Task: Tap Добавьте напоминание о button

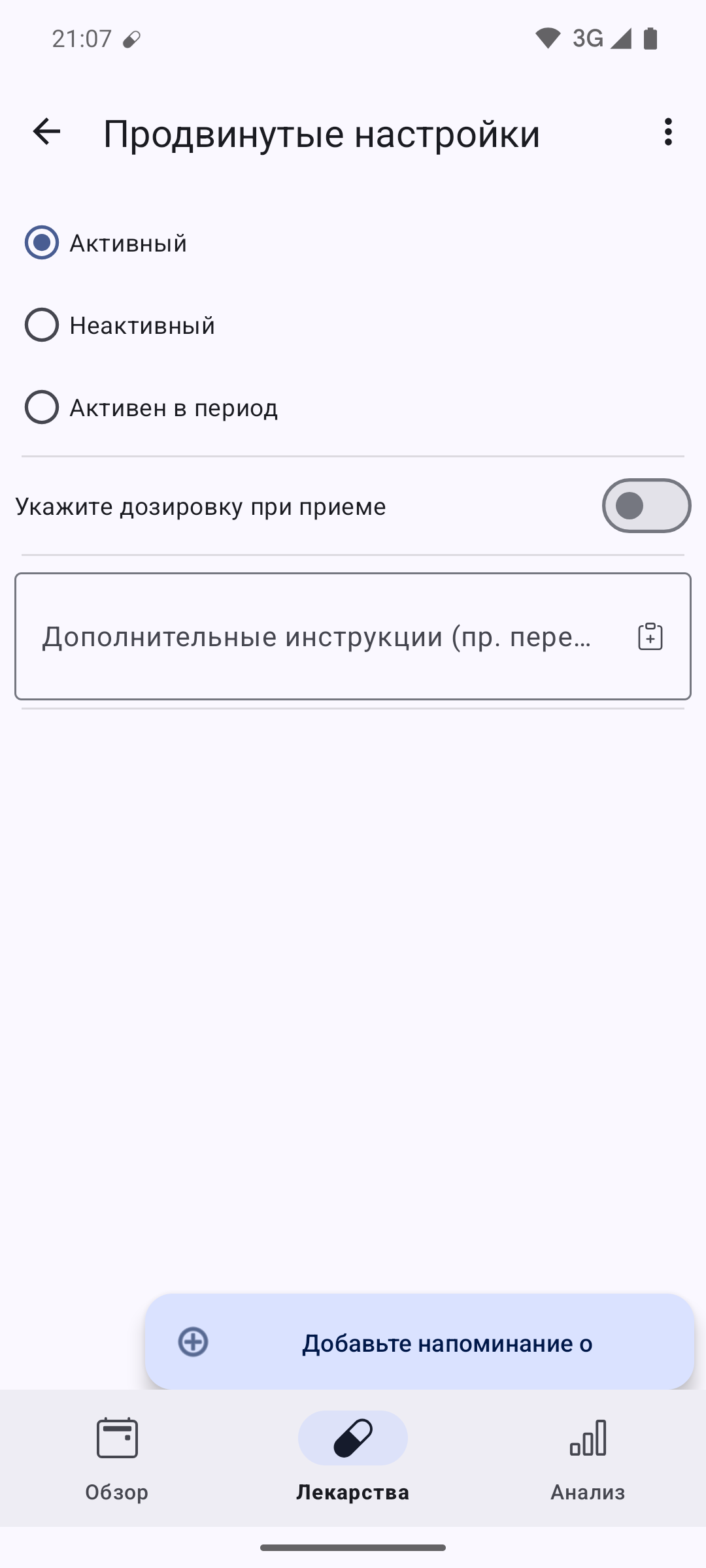Action: tap(419, 1343)
